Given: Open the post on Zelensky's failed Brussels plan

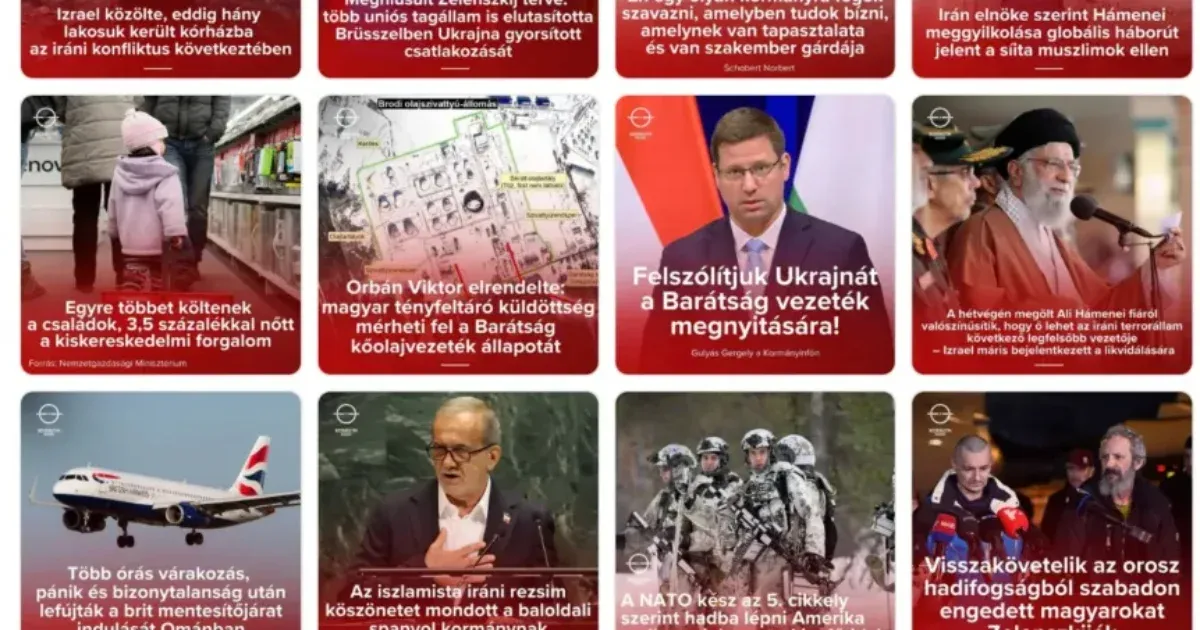Looking at the screenshot, I should [x=458, y=38].
